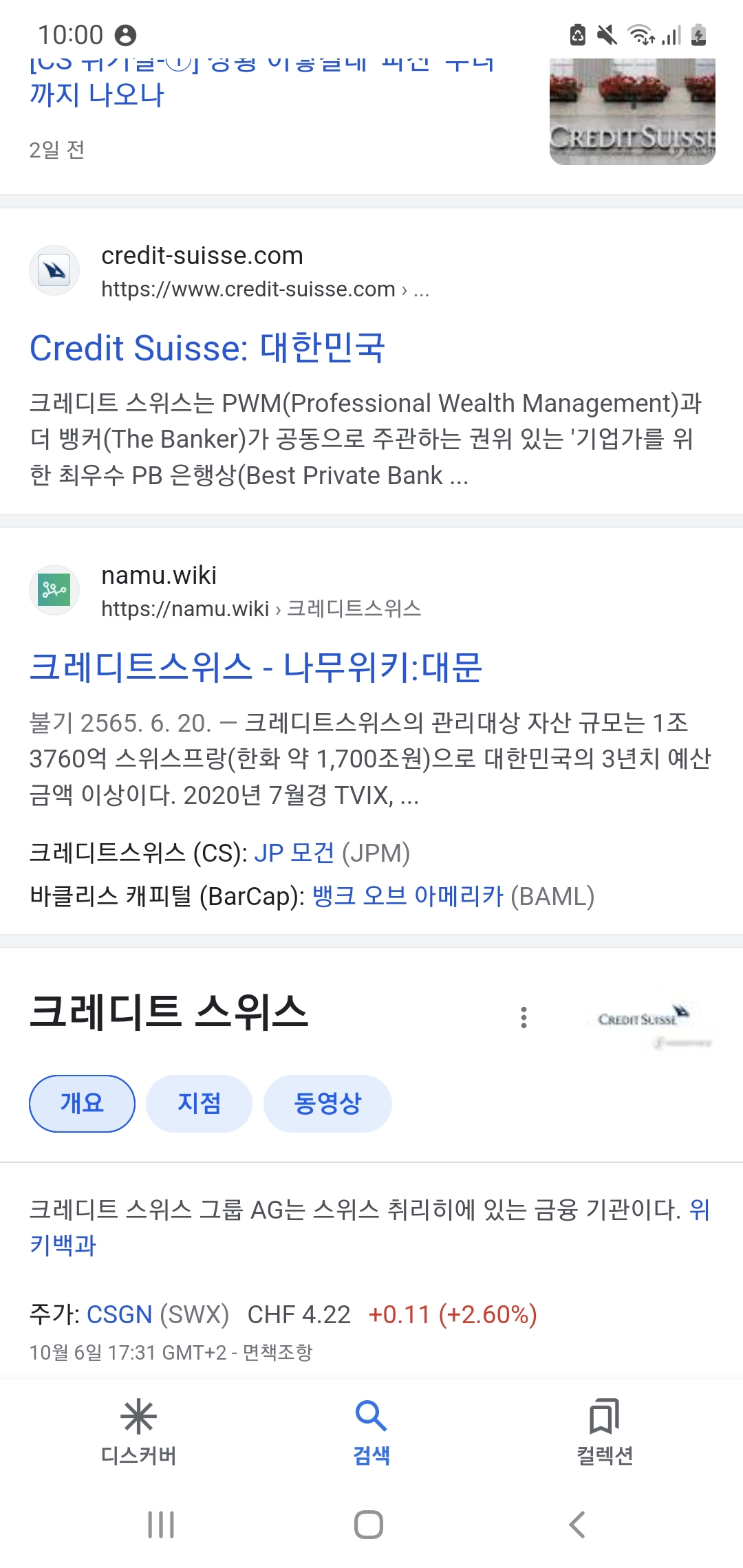Open the 면책조항 disclaimer link
The height and width of the screenshot is (1568, 743).
pyautogui.click(x=277, y=1352)
